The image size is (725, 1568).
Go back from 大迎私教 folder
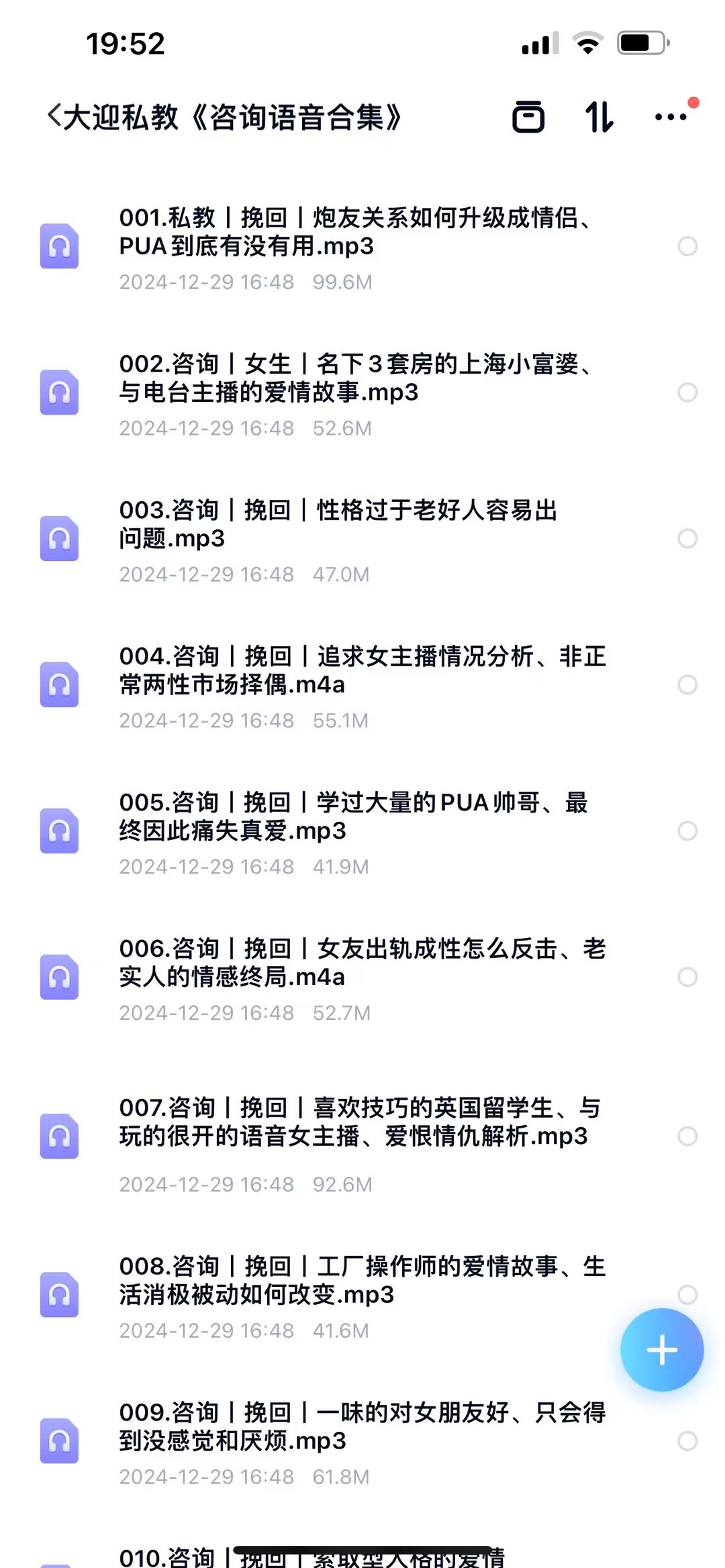click(55, 117)
